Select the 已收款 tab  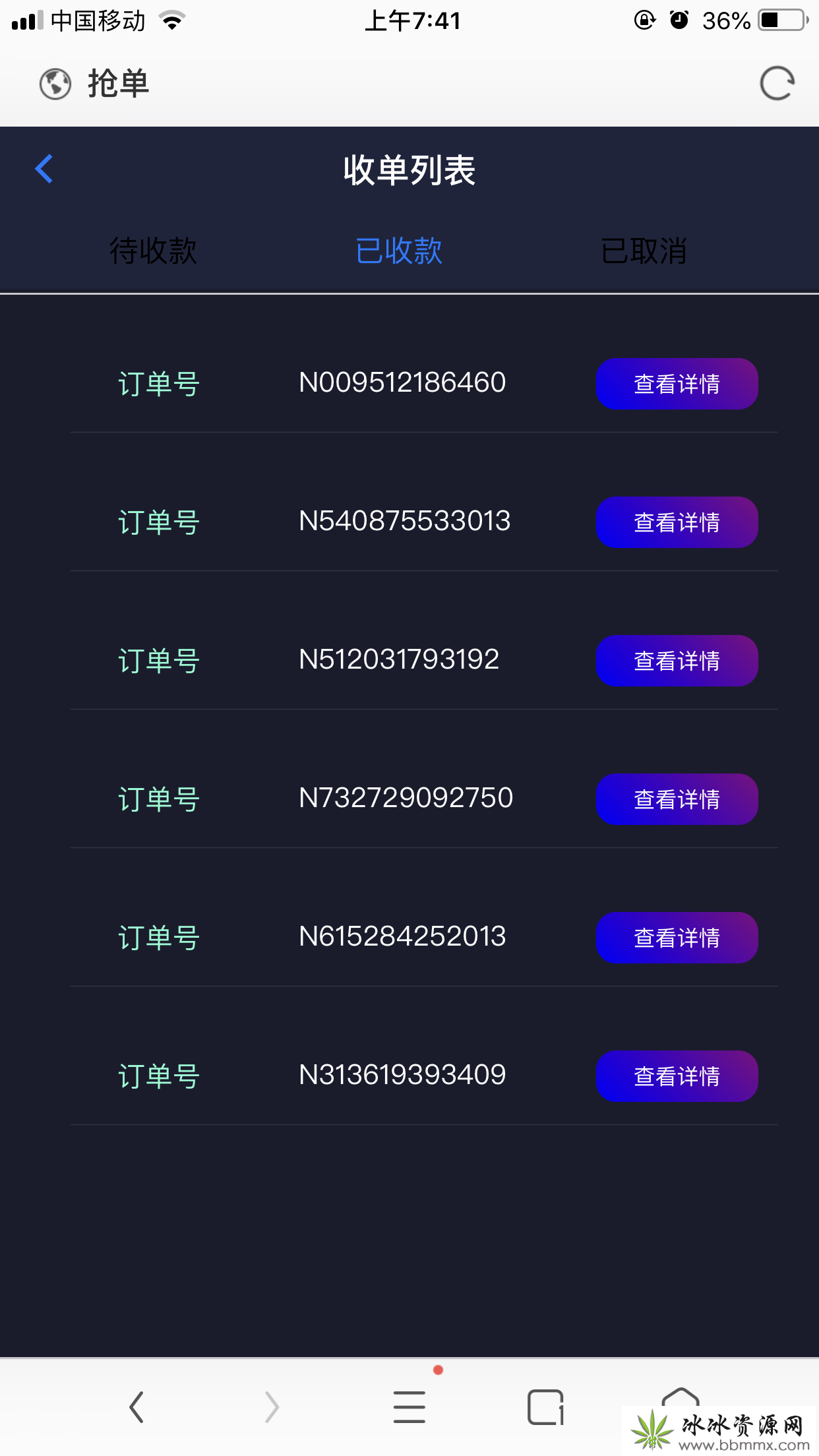399,251
